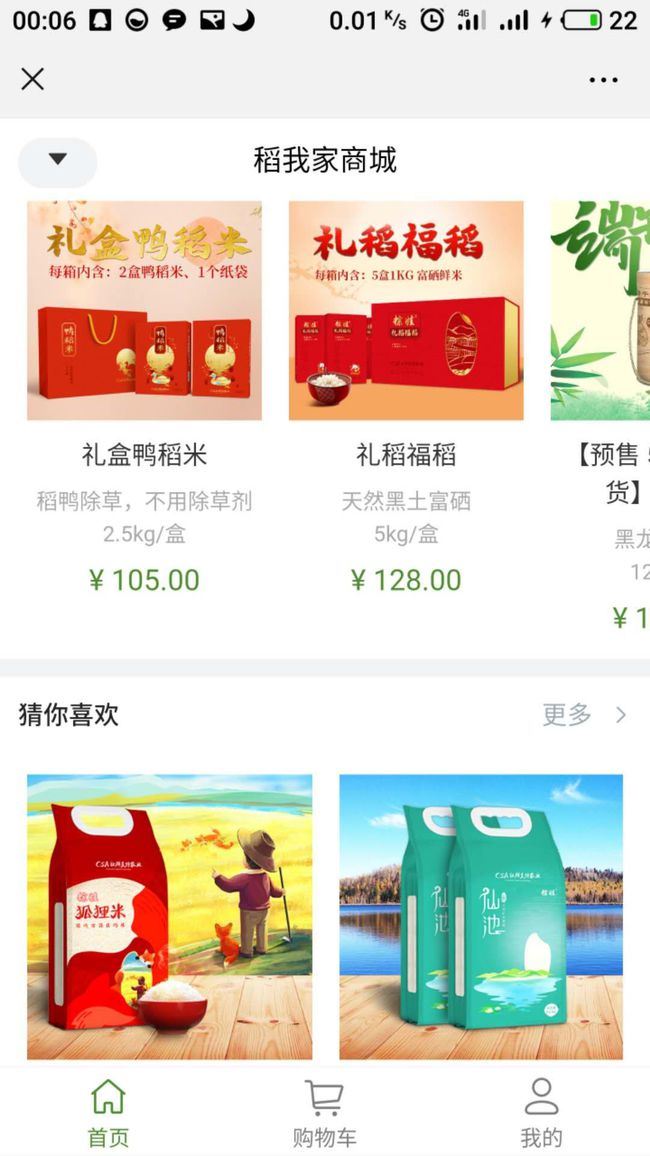Expand the dropdown arrow beside 稻我家商城
The width and height of the screenshot is (650, 1156).
[x=58, y=160]
